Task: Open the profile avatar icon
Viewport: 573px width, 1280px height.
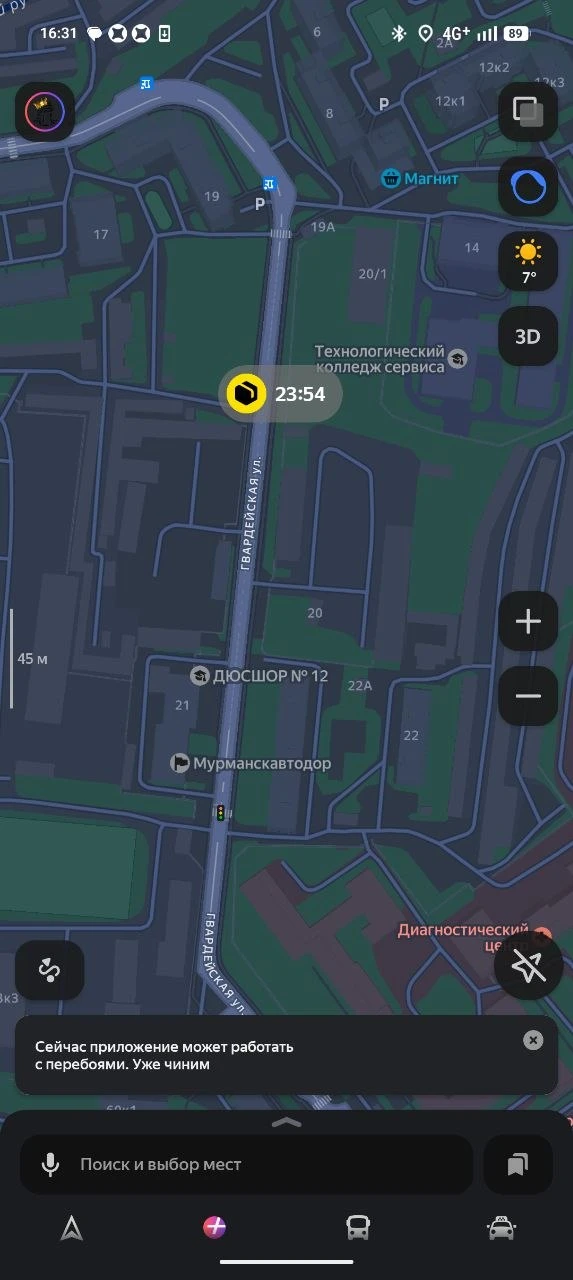Action: pyautogui.click(x=44, y=111)
